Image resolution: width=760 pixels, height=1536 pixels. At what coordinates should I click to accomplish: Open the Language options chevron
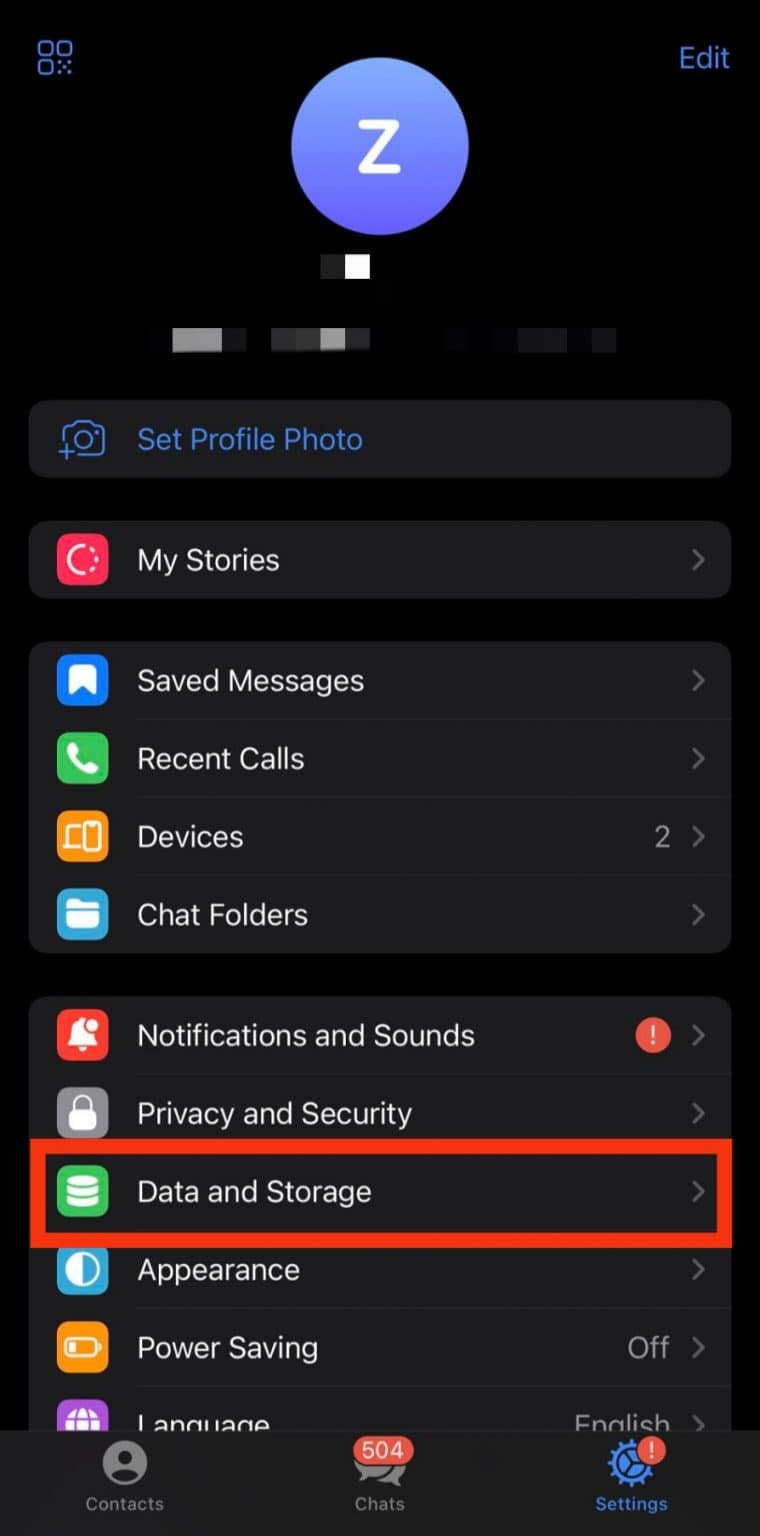click(698, 1424)
